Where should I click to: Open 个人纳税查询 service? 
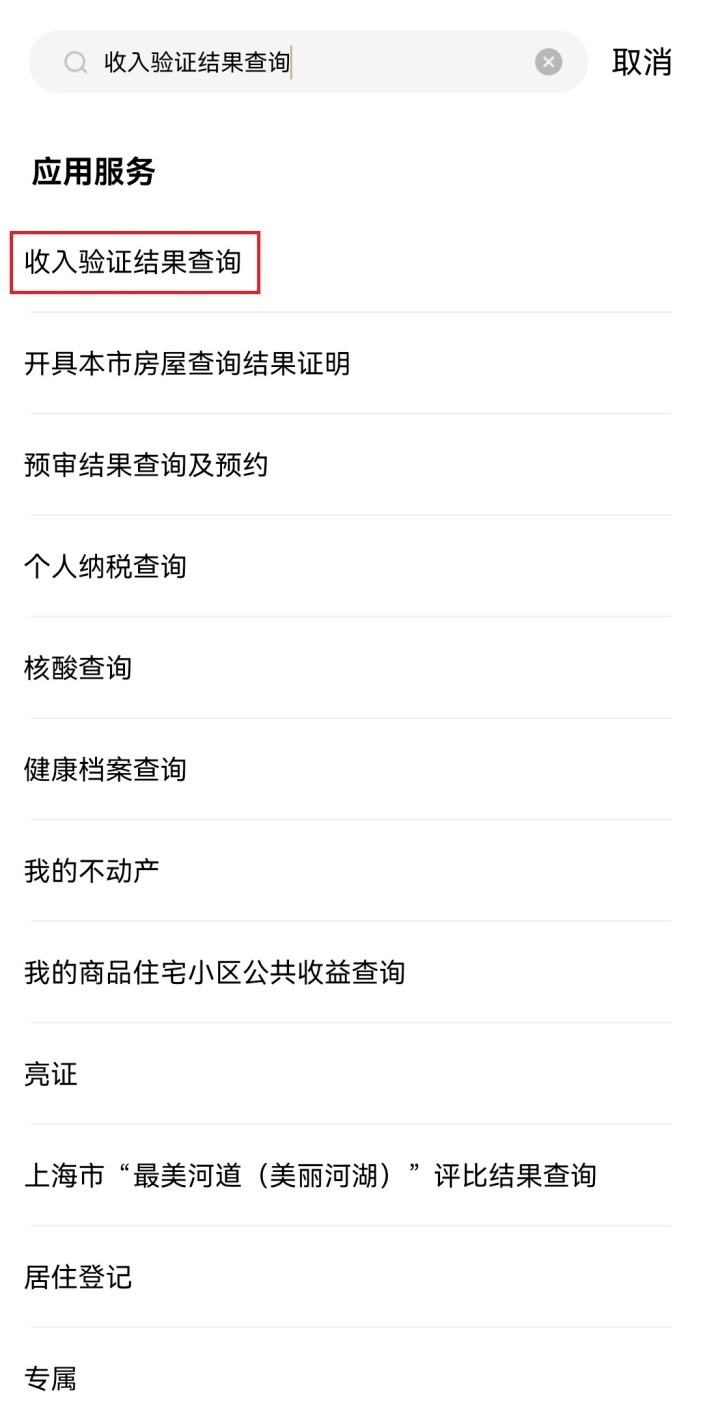105,567
